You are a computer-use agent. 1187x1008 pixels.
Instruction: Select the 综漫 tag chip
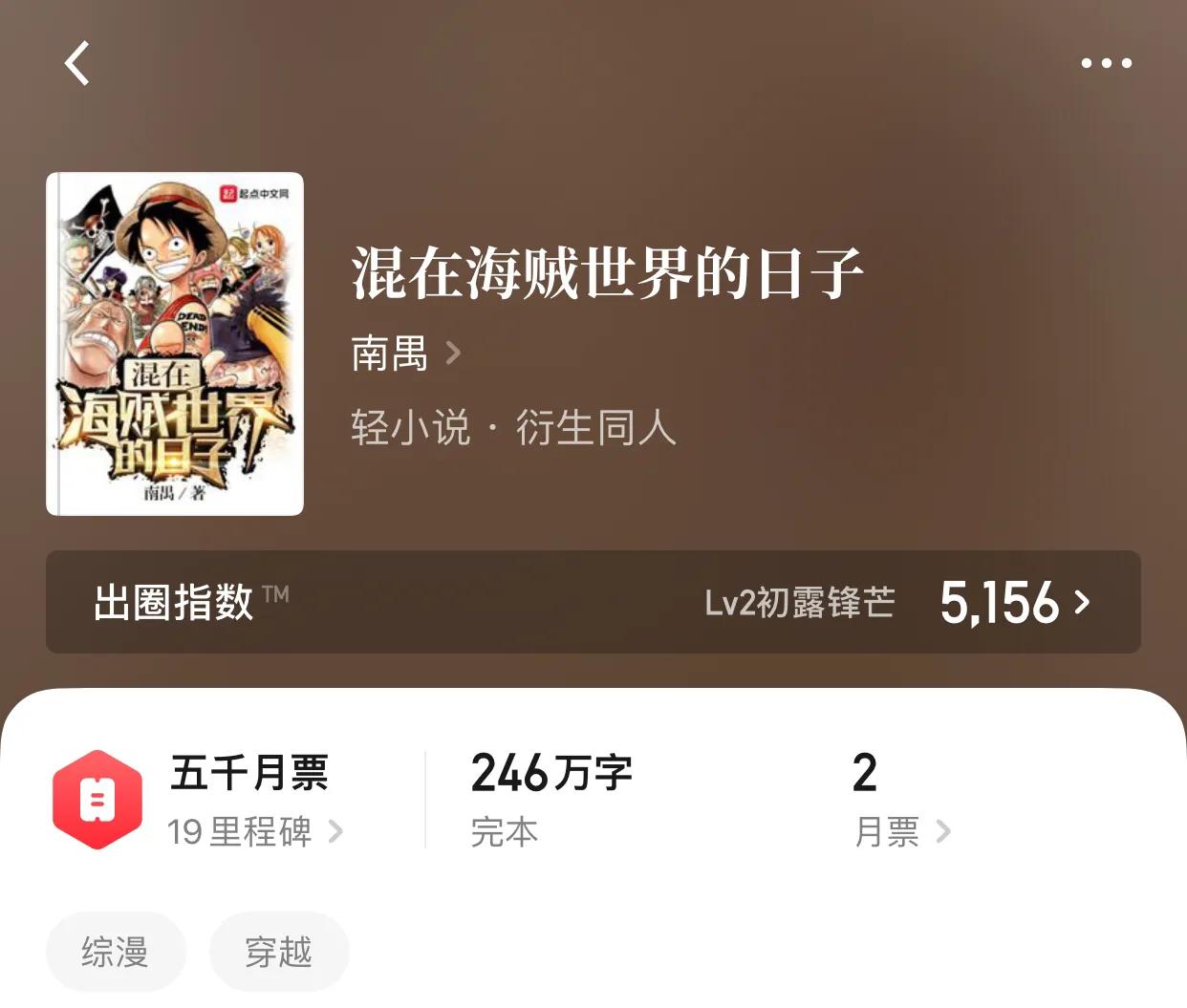click(116, 952)
